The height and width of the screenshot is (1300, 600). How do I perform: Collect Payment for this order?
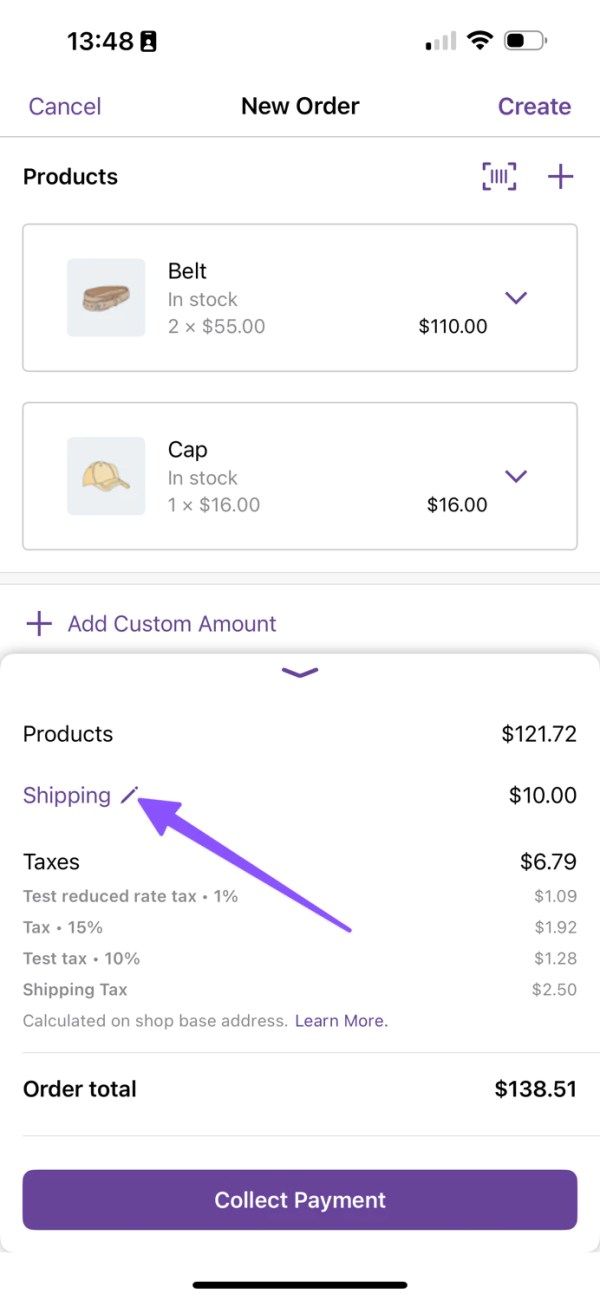click(300, 1200)
